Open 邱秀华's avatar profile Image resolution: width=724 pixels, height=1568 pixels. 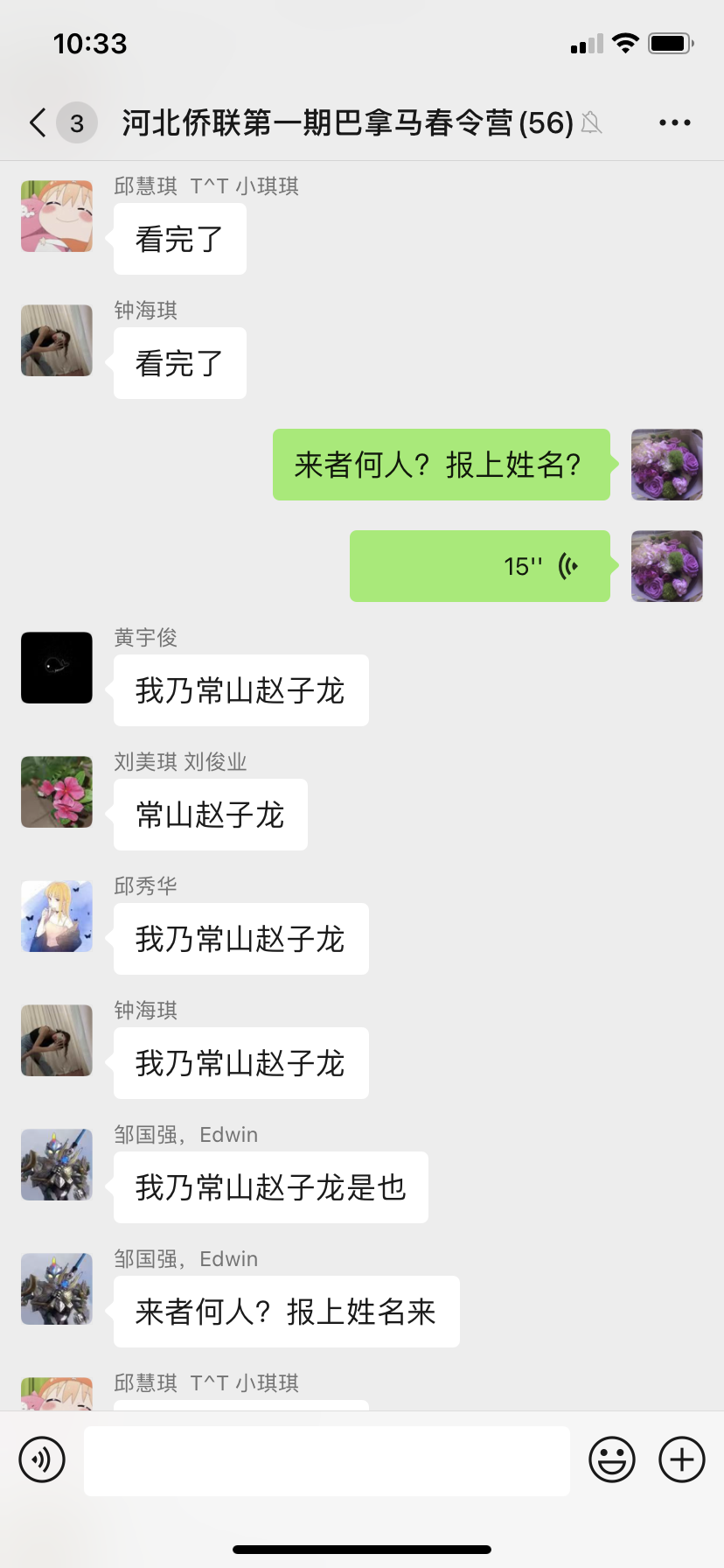click(57, 916)
